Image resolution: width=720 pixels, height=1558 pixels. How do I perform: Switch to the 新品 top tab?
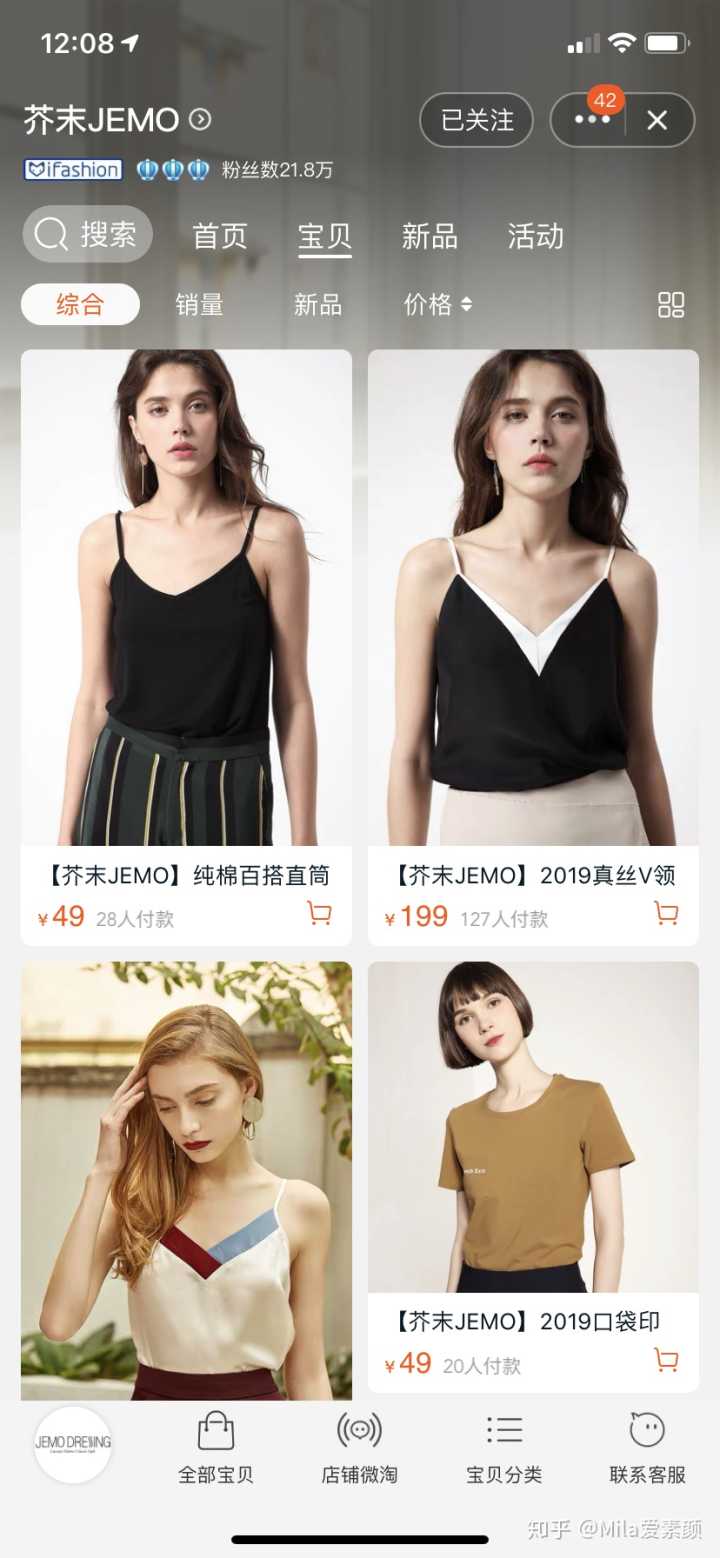point(430,236)
